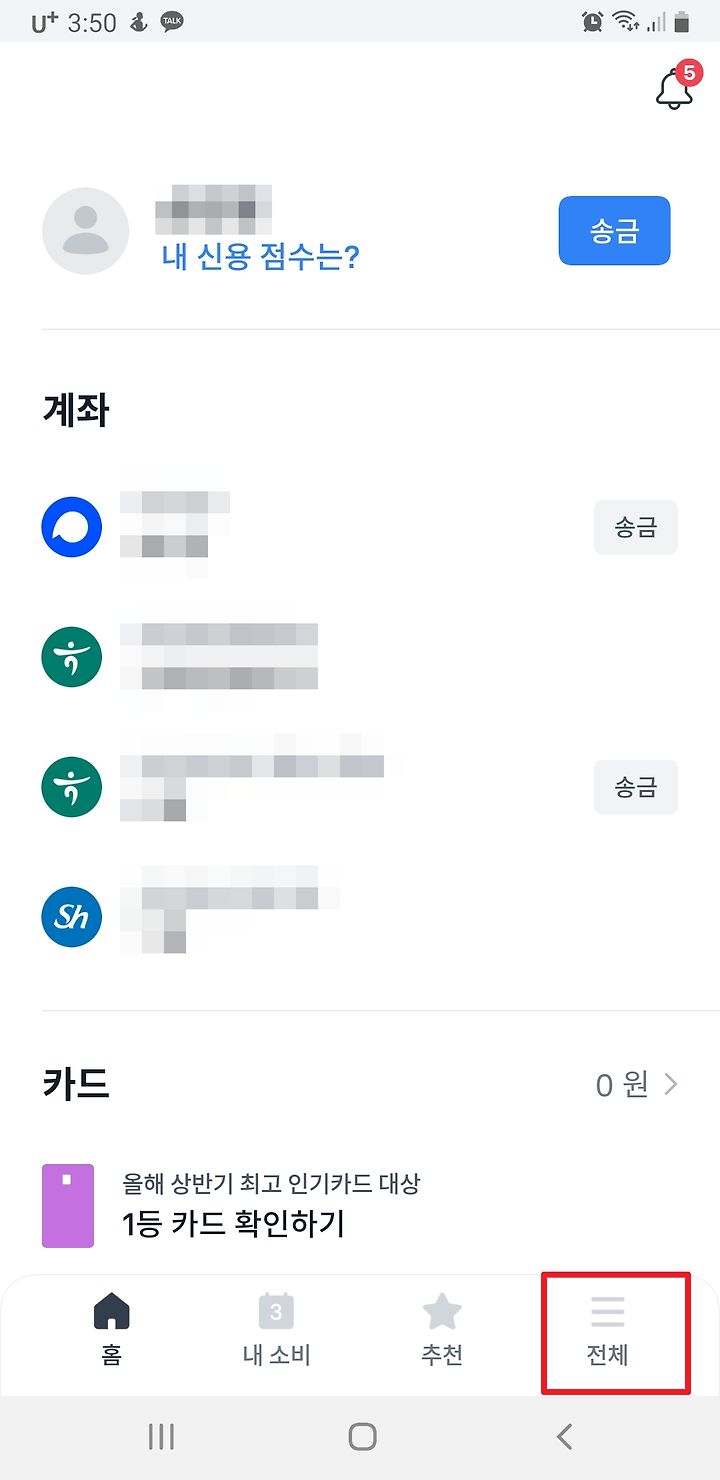Switch to the 홈 tab

coord(112,1329)
